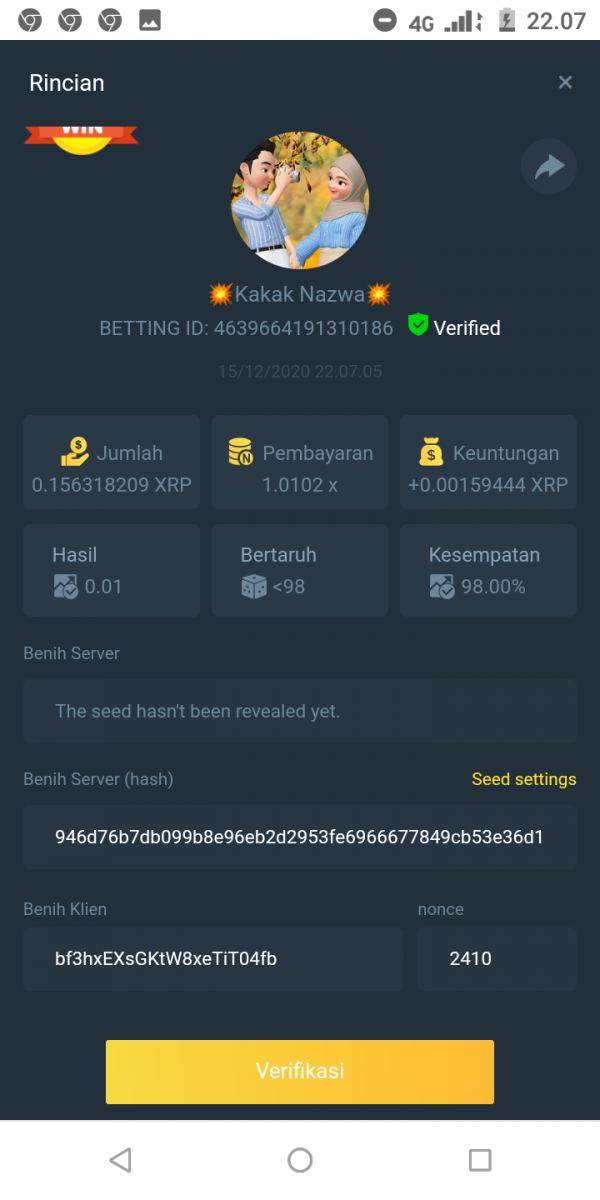The image size is (600, 1200).
Task: Select the Benih Klien seed field
Action: point(213,959)
